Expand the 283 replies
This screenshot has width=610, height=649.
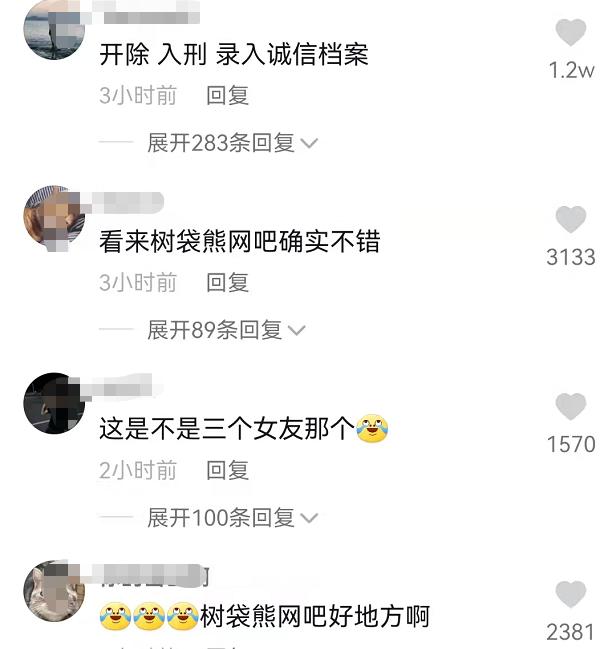(232, 143)
